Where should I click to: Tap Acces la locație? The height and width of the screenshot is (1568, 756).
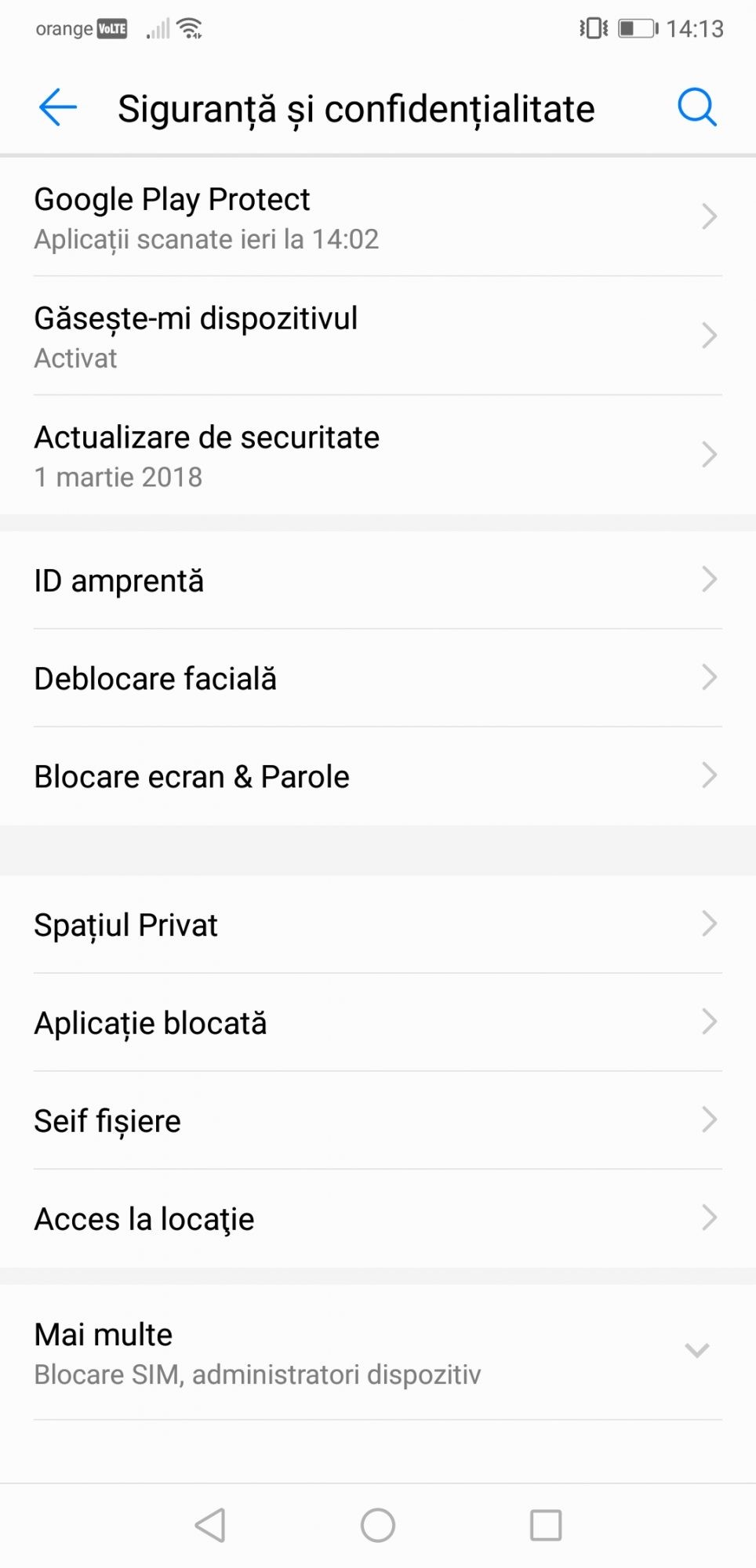377,1218
